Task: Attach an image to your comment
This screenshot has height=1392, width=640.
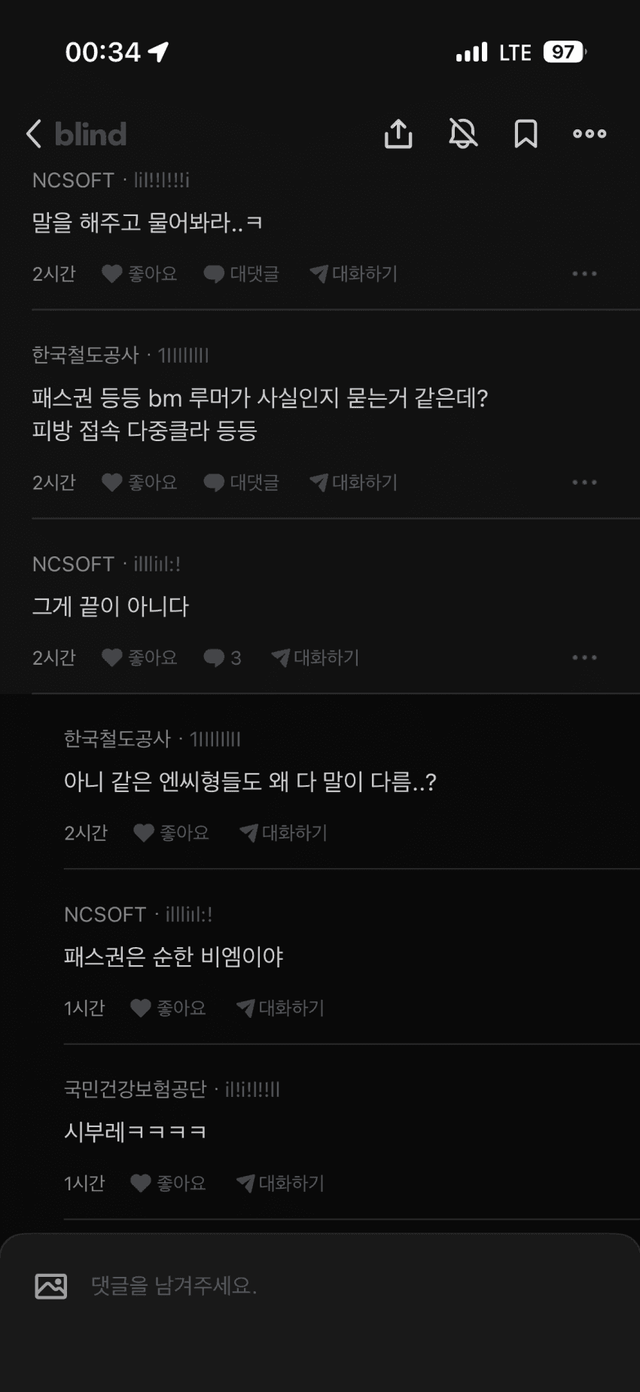Action: [51, 1286]
